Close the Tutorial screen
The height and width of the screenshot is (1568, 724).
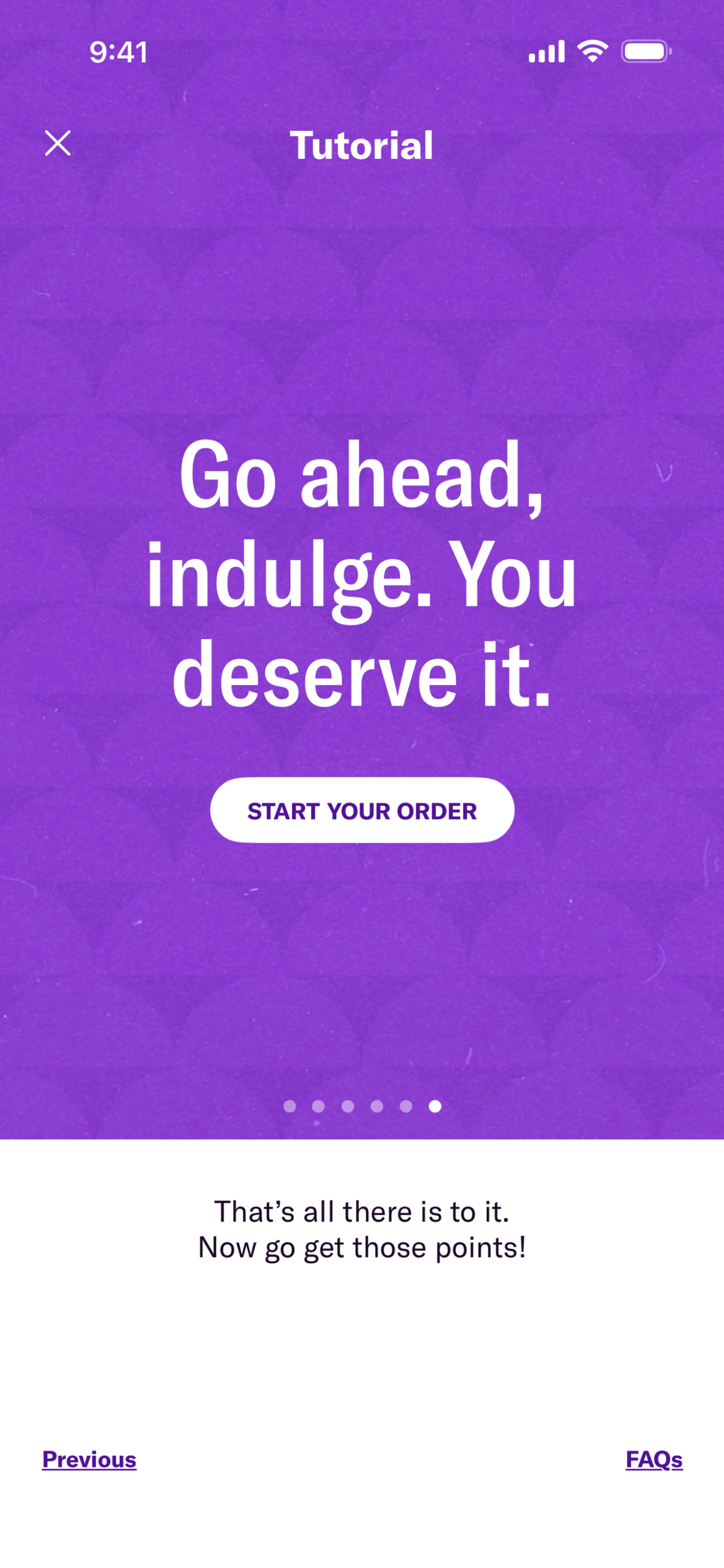click(58, 144)
